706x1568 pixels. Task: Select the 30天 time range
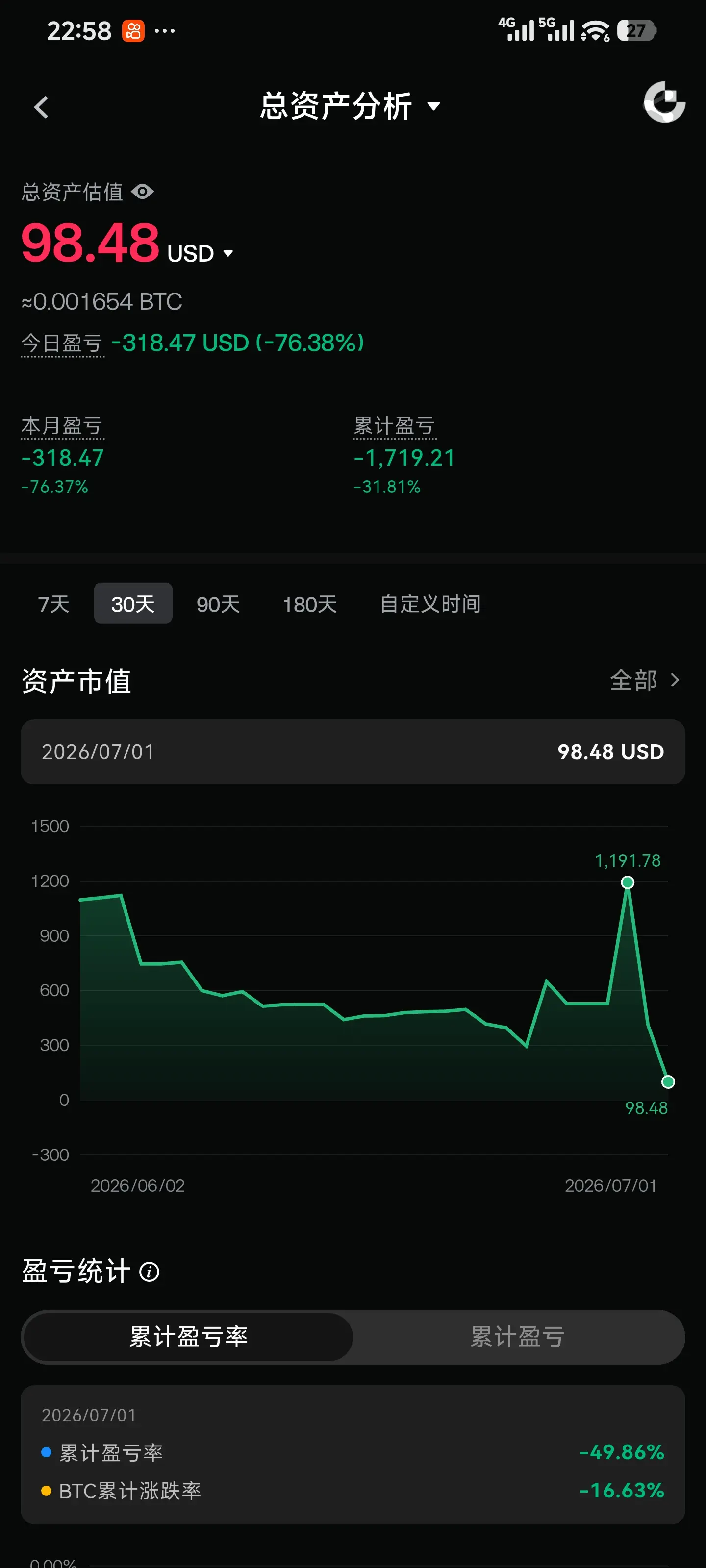(x=133, y=604)
